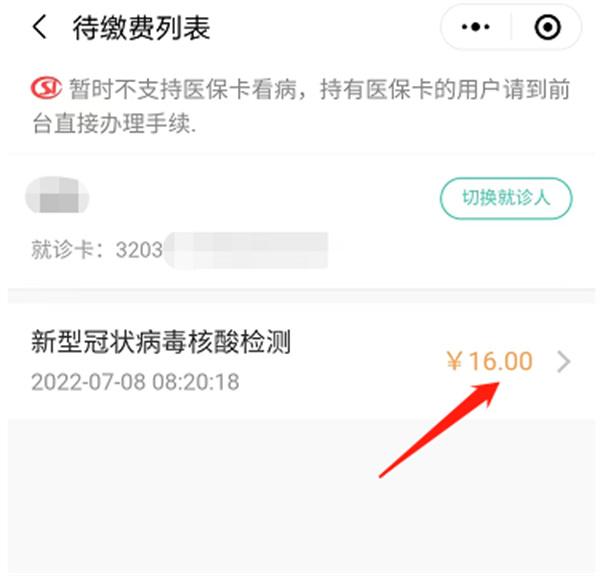The image size is (600, 576).
Task: Go back from the 待缴费列表 page
Action: 40,28
